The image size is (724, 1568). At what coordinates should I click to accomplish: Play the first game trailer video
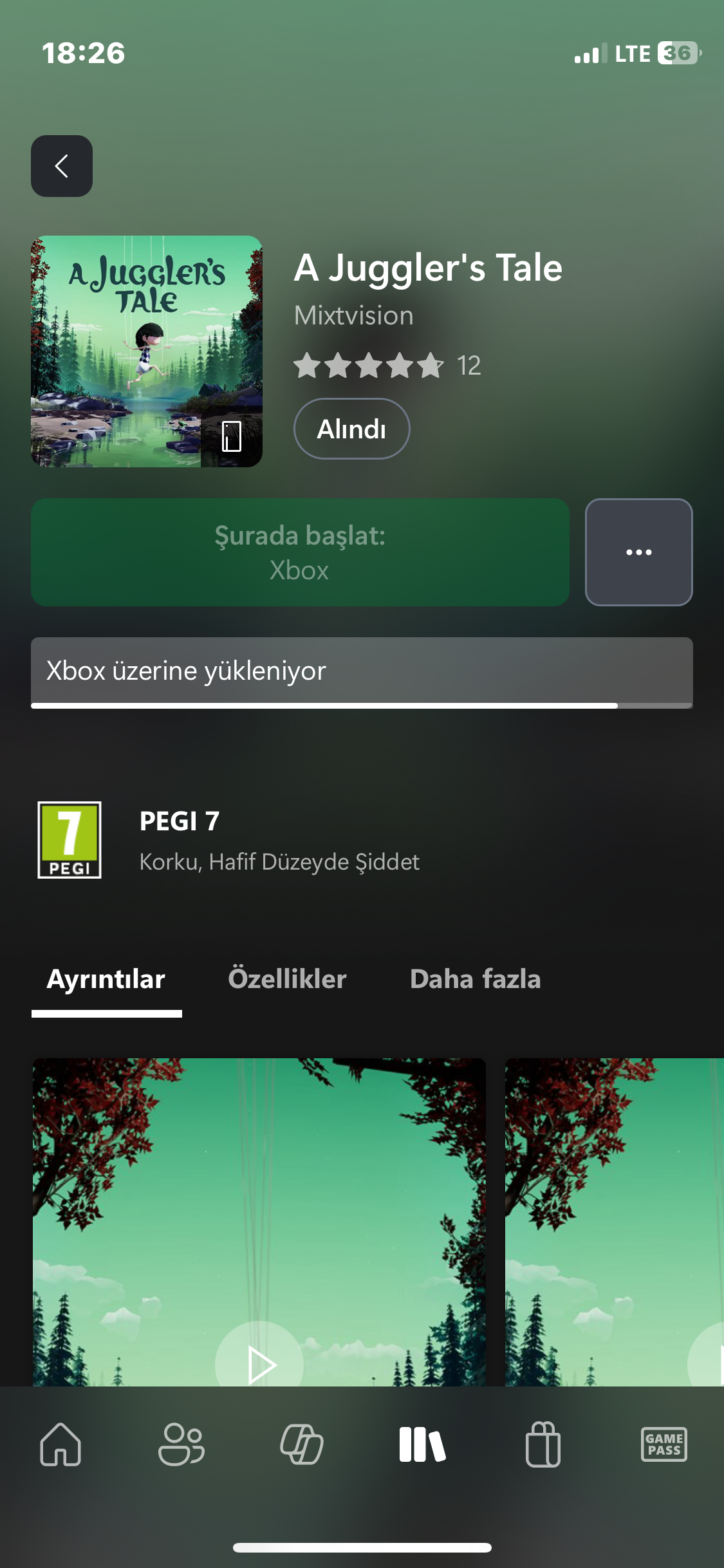[259, 1363]
